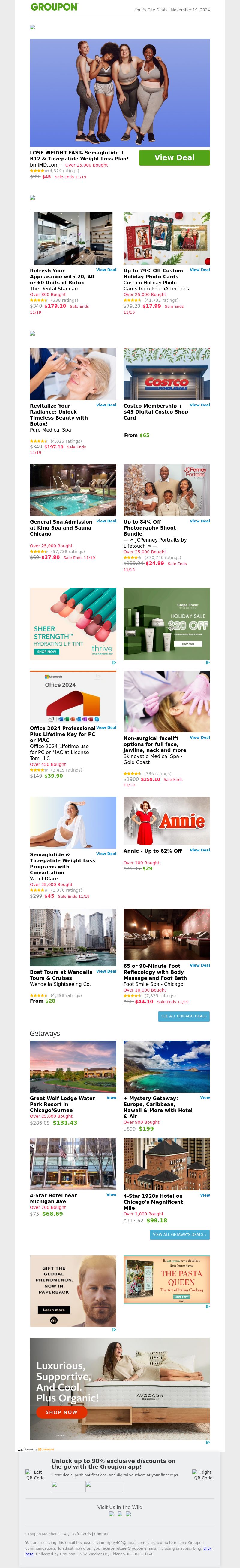View Deal for Wendella Boat Tours
The width and height of the screenshot is (240, 1568).
click(106, 971)
